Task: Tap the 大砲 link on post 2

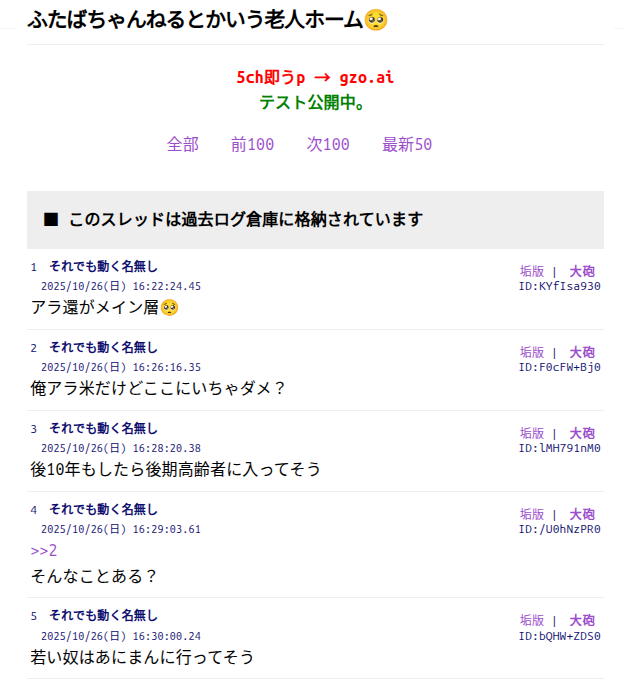Action: click(582, 352)
